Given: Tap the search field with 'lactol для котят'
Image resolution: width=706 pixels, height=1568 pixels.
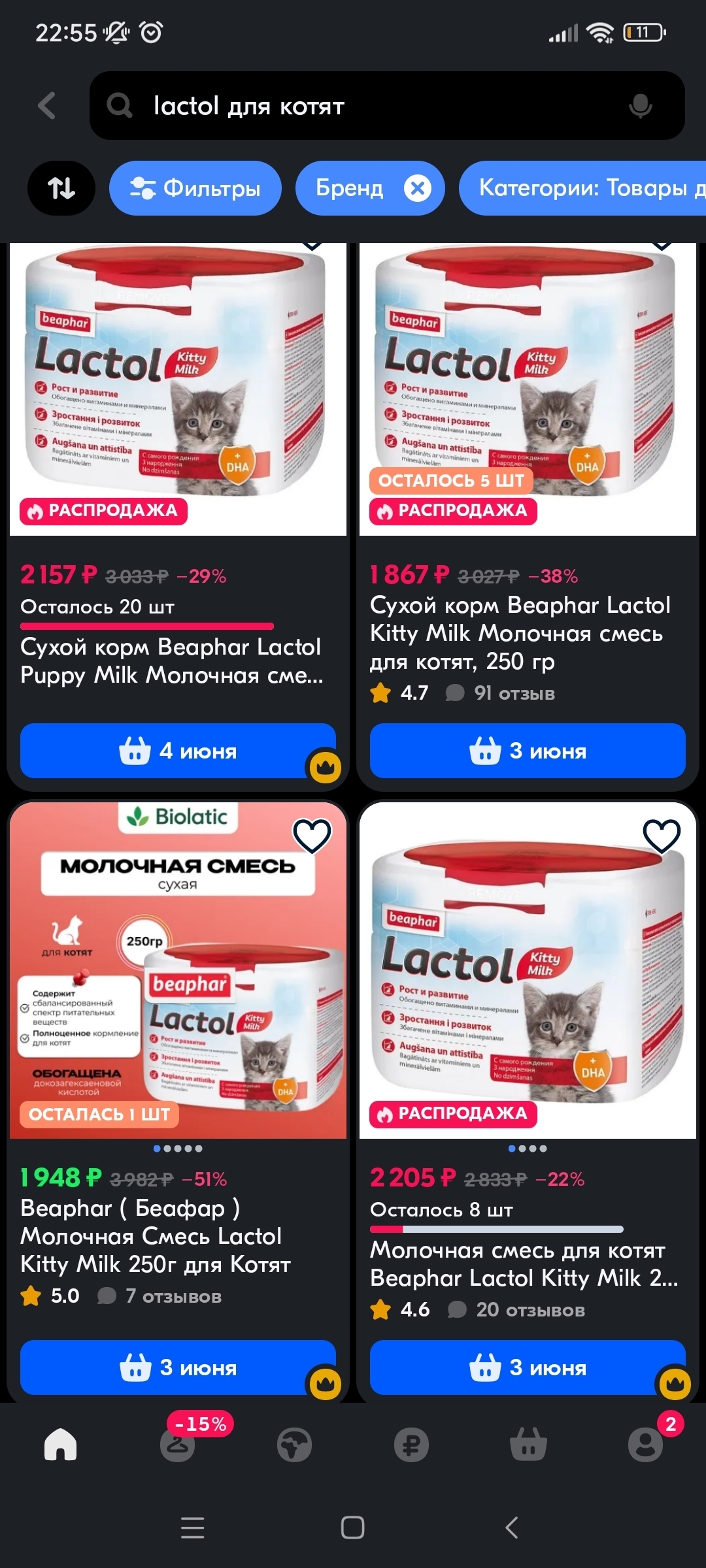Looking at the screenshot, I should (366, 105).
